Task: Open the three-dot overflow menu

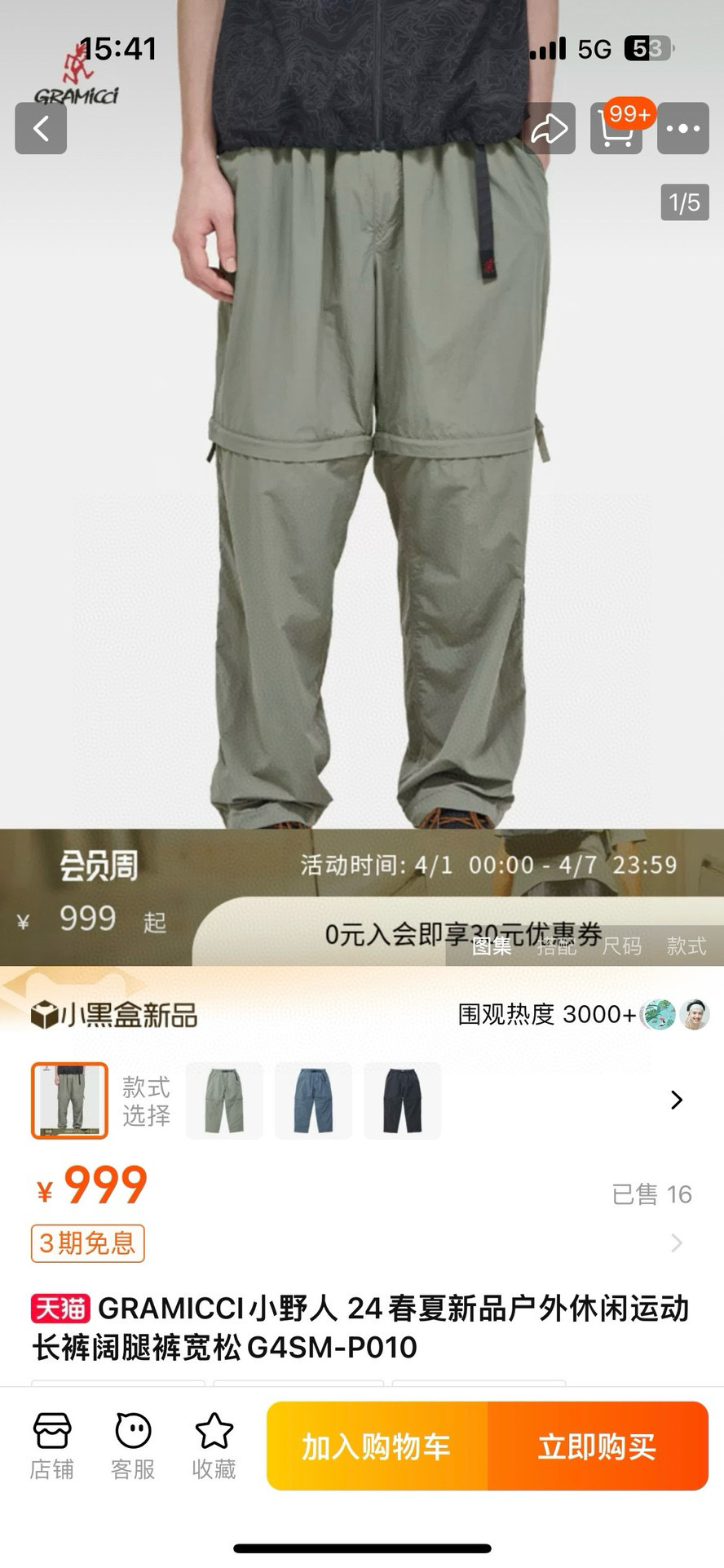Action: point(683,128)
